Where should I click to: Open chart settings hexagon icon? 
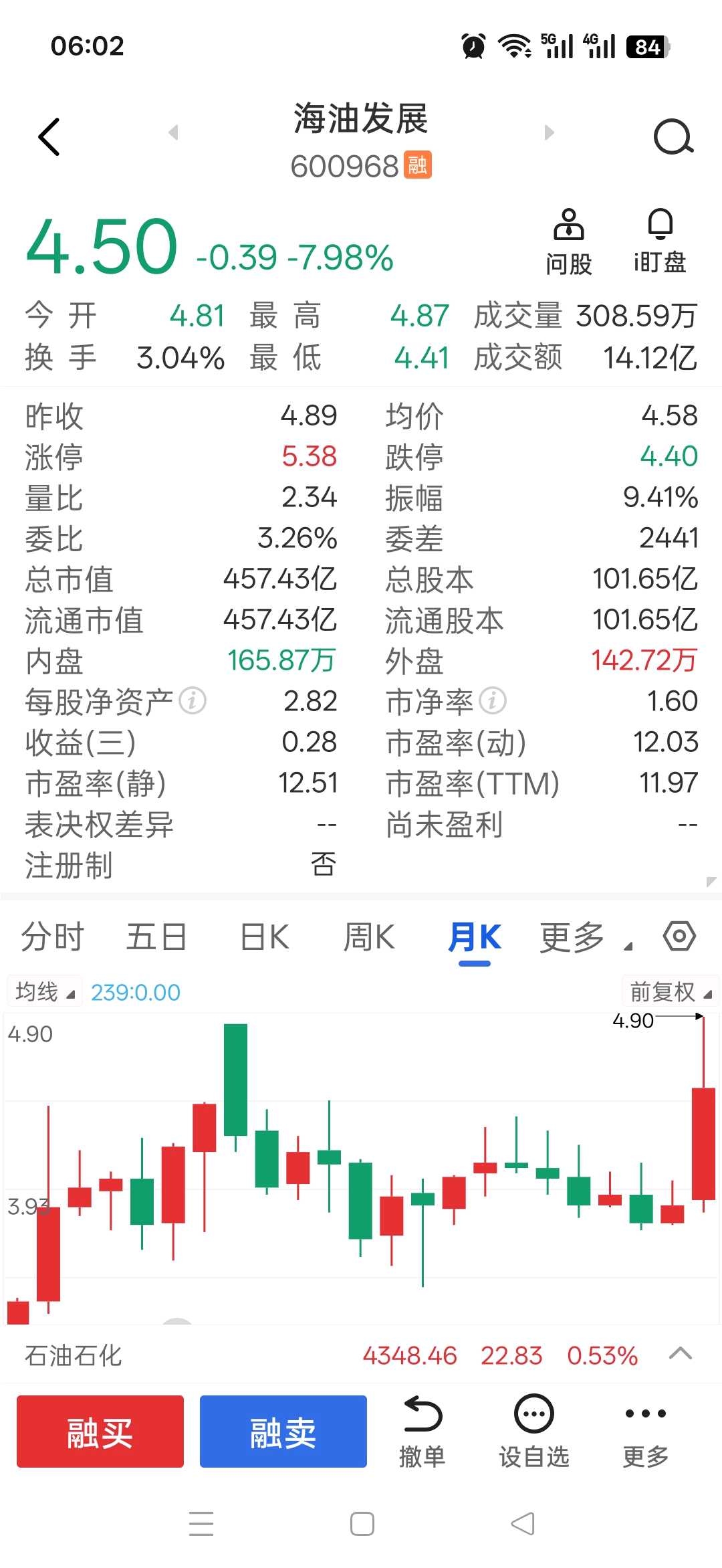(x=679, y=936)
